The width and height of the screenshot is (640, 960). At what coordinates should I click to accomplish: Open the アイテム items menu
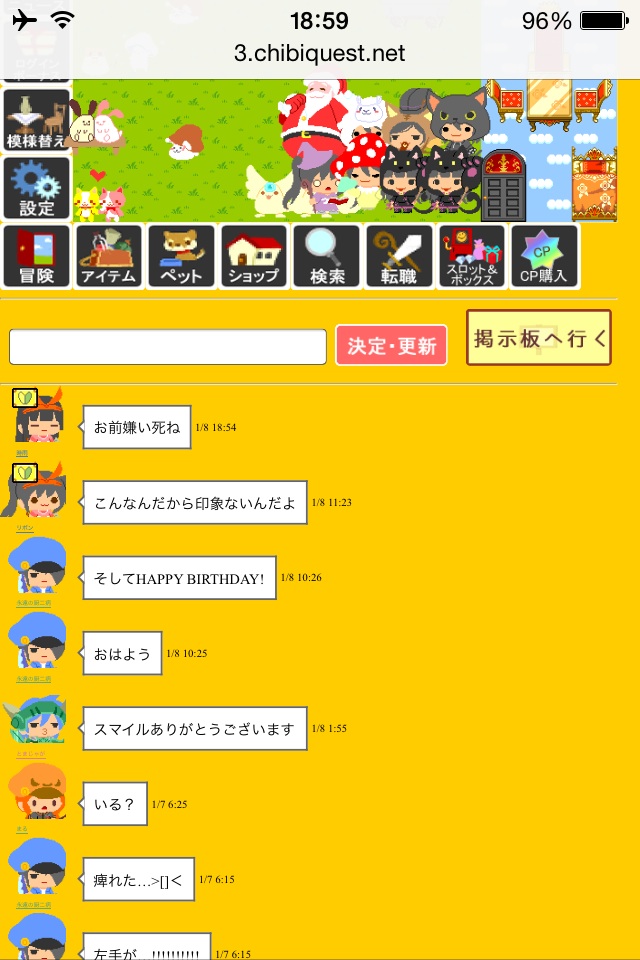tap(109, 257)
